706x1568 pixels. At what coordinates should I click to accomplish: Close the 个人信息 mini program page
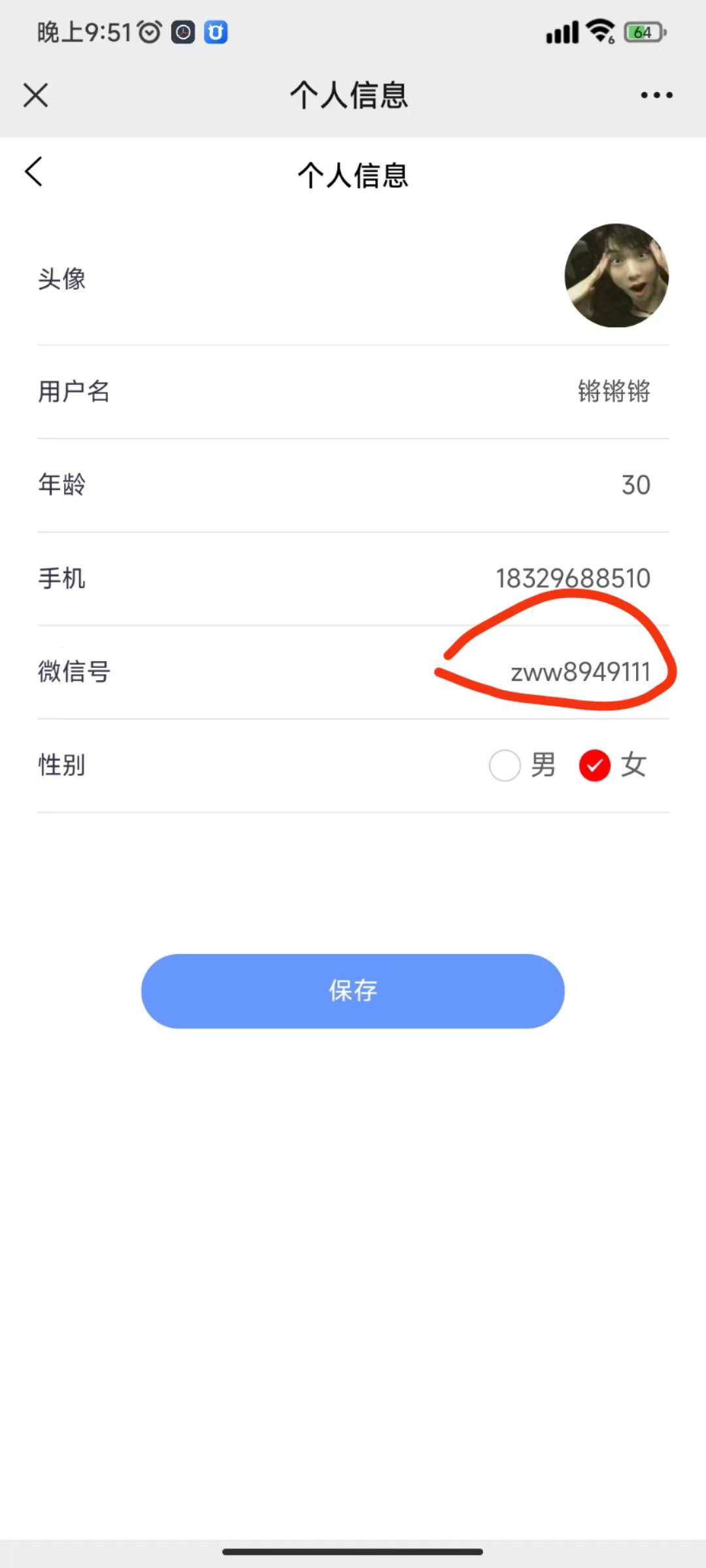point(36,95)
